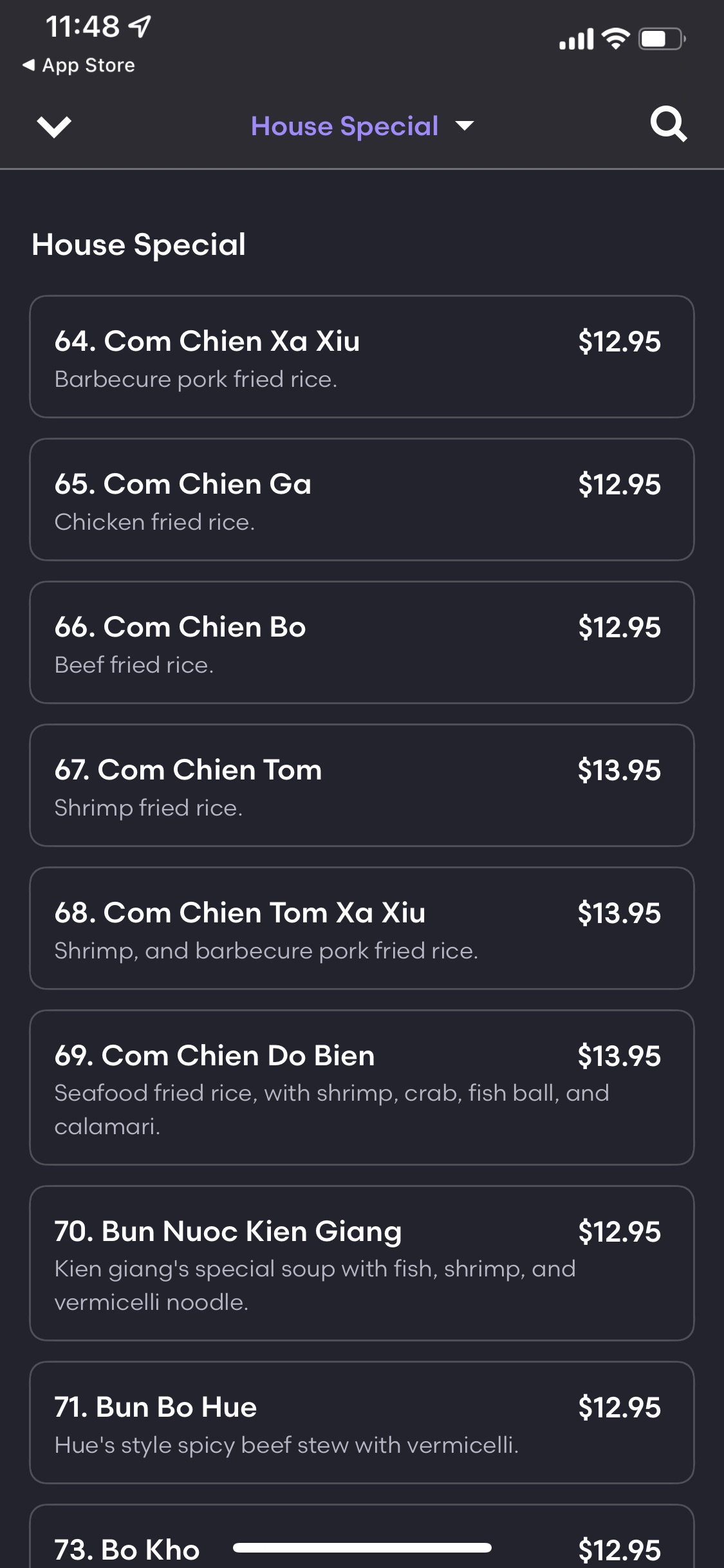Image resolution: width=724 pixels, height=1568 pixels.
Task: Choose 66. Com Chien Bo beef fried rice
Action: pos(362,642)
